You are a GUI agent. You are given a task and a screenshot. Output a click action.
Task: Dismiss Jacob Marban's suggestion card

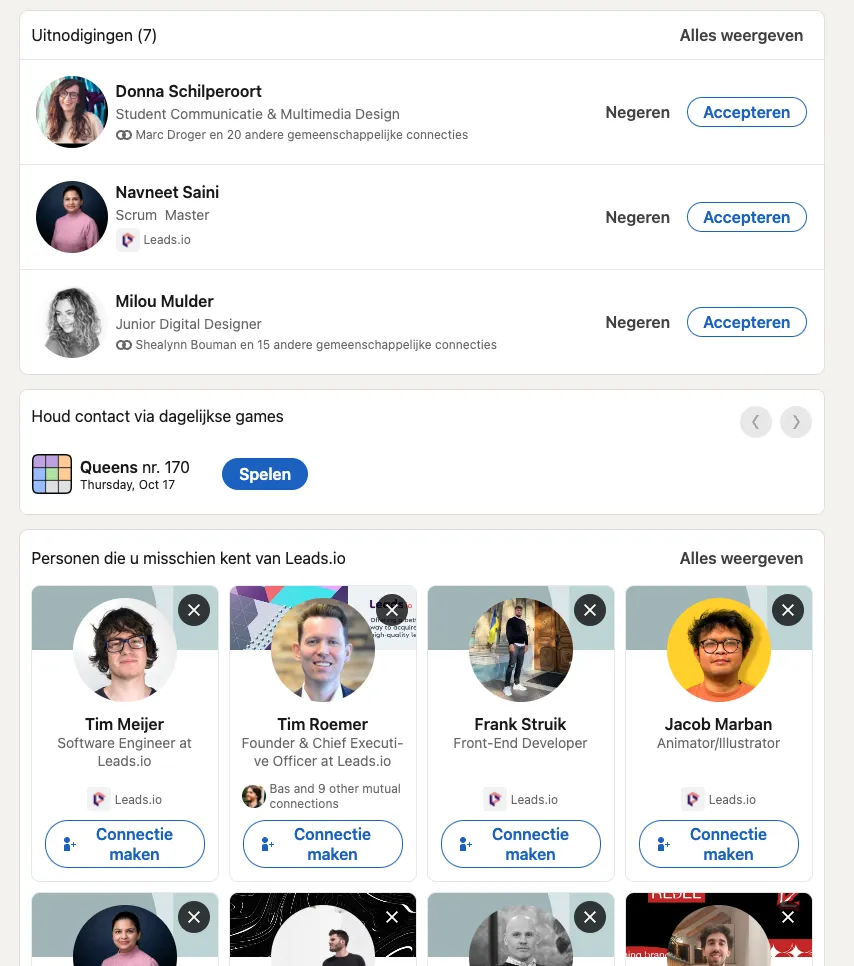788,610
